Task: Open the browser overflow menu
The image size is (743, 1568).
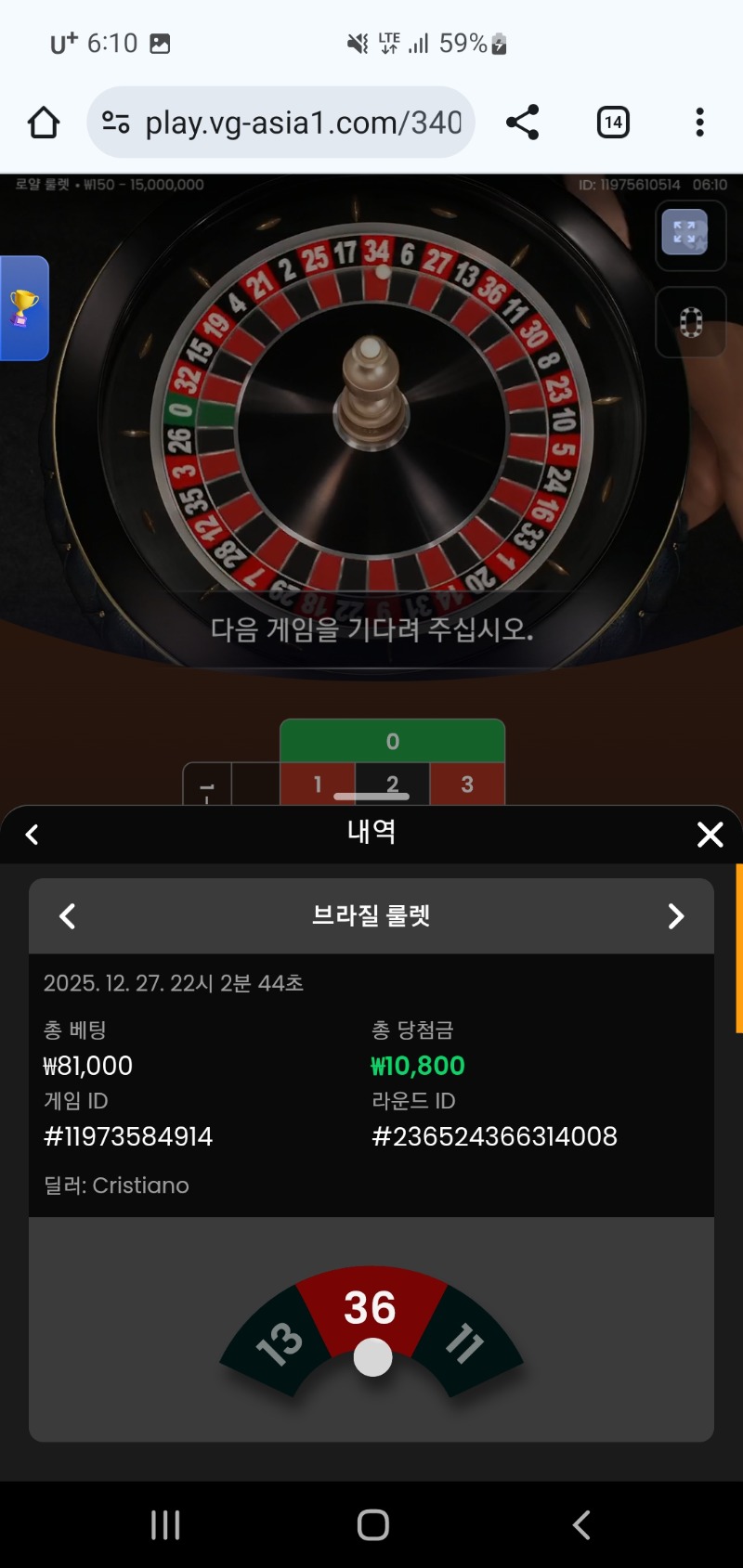Action: pos(699,123)
